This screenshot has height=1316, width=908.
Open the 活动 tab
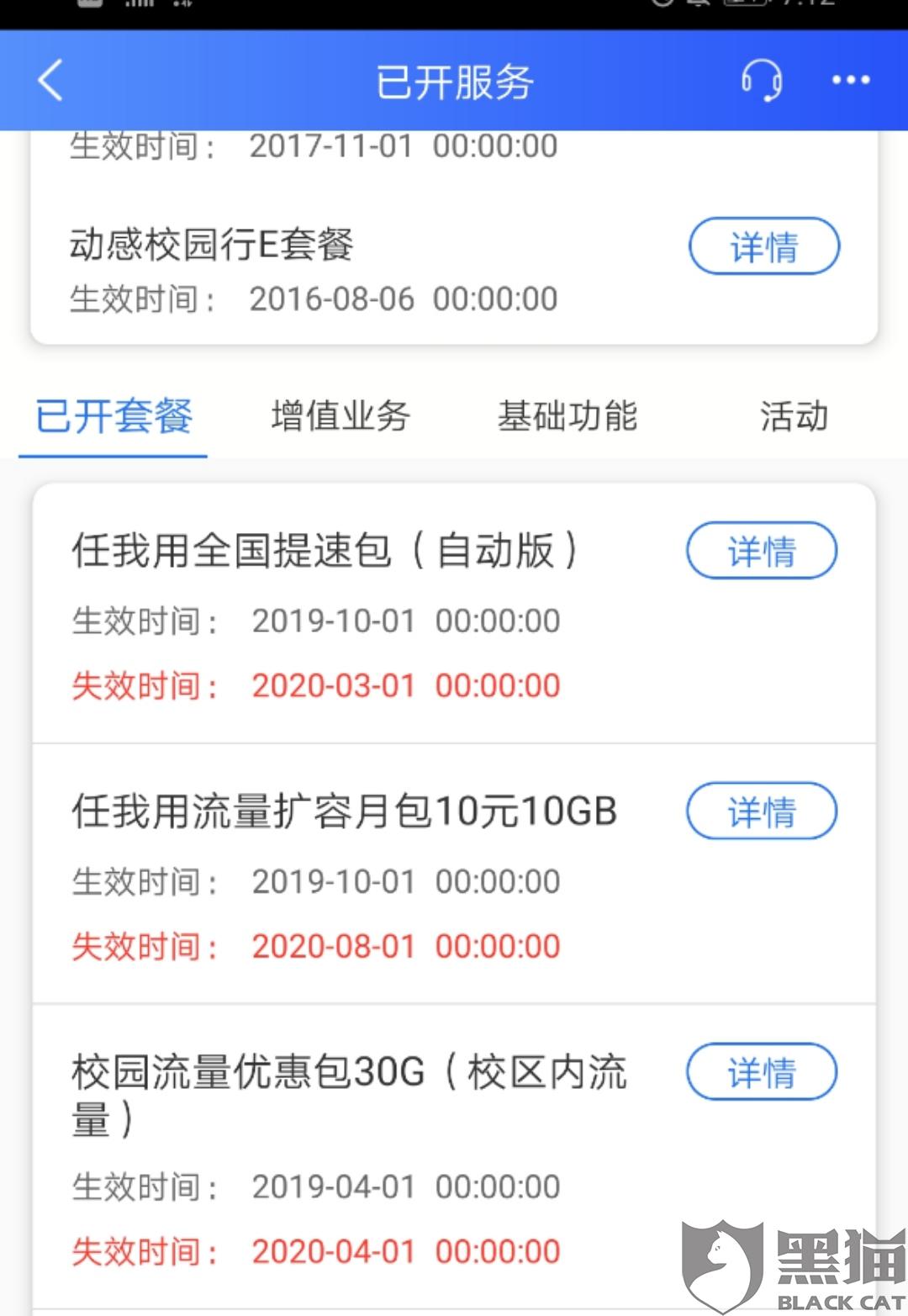[794, 416]
